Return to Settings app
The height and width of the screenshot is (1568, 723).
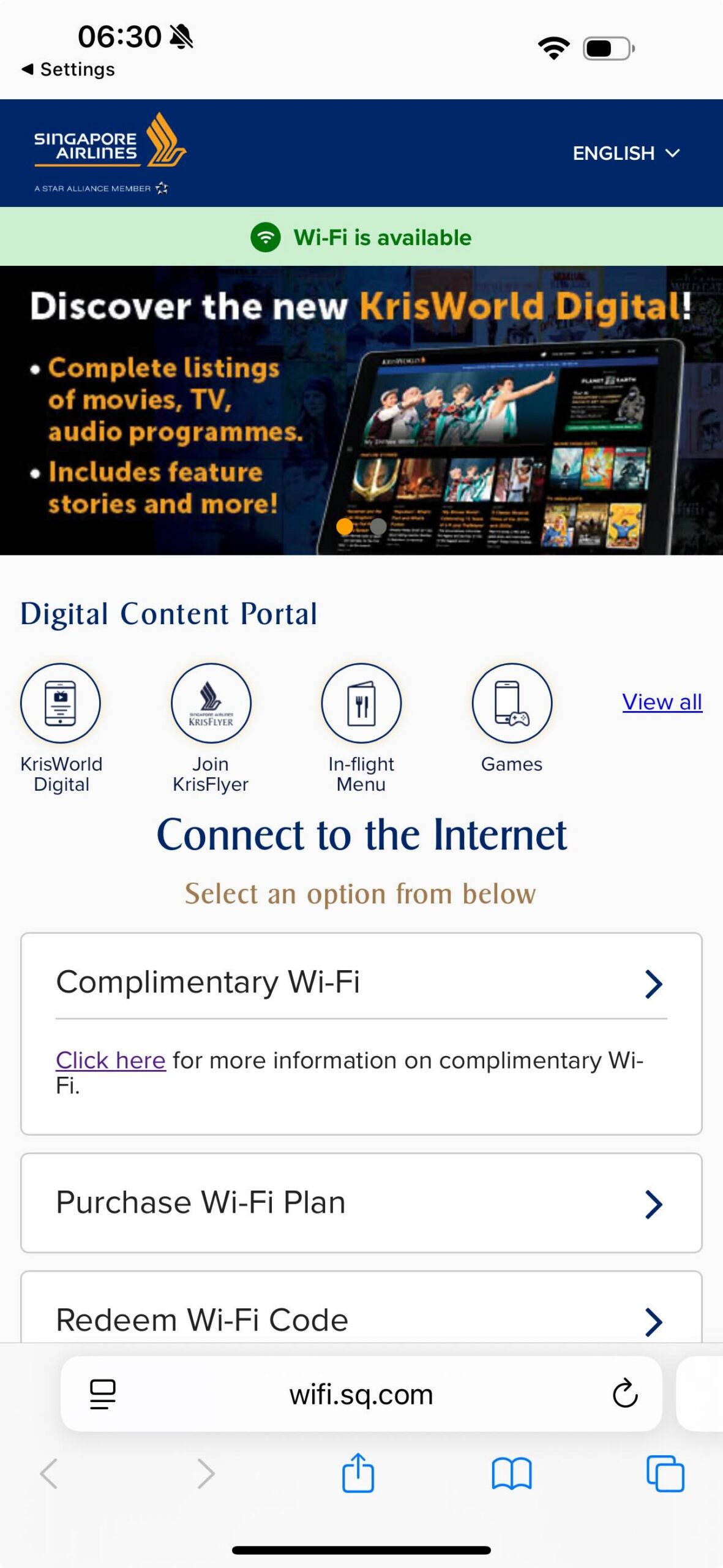tap(69, 70)
